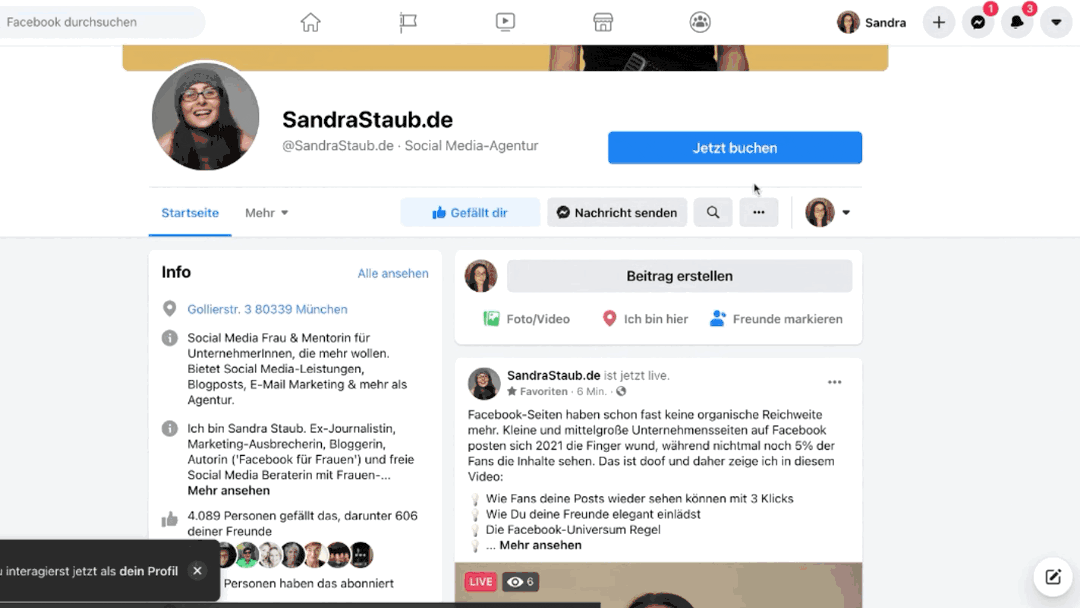The image size is (1080, 608).
Task: Search within this page
Action: (x=713, y=212)
